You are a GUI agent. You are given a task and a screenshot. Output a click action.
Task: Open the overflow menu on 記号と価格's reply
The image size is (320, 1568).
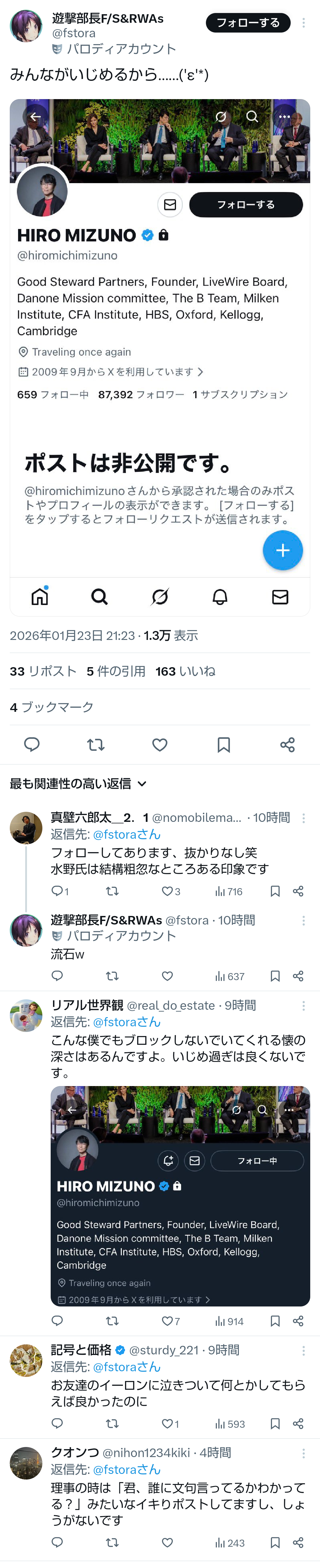(x=303, y=1351)
